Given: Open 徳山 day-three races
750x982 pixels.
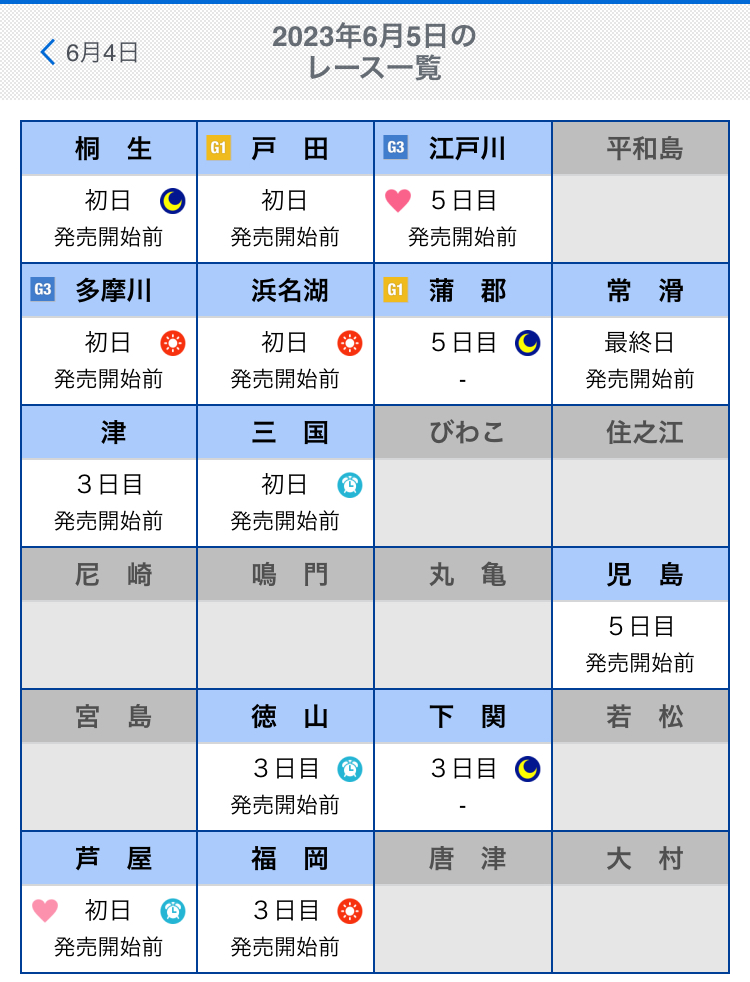Looking at the screenshot, I should pyautogui.click(x=286, y=760).
